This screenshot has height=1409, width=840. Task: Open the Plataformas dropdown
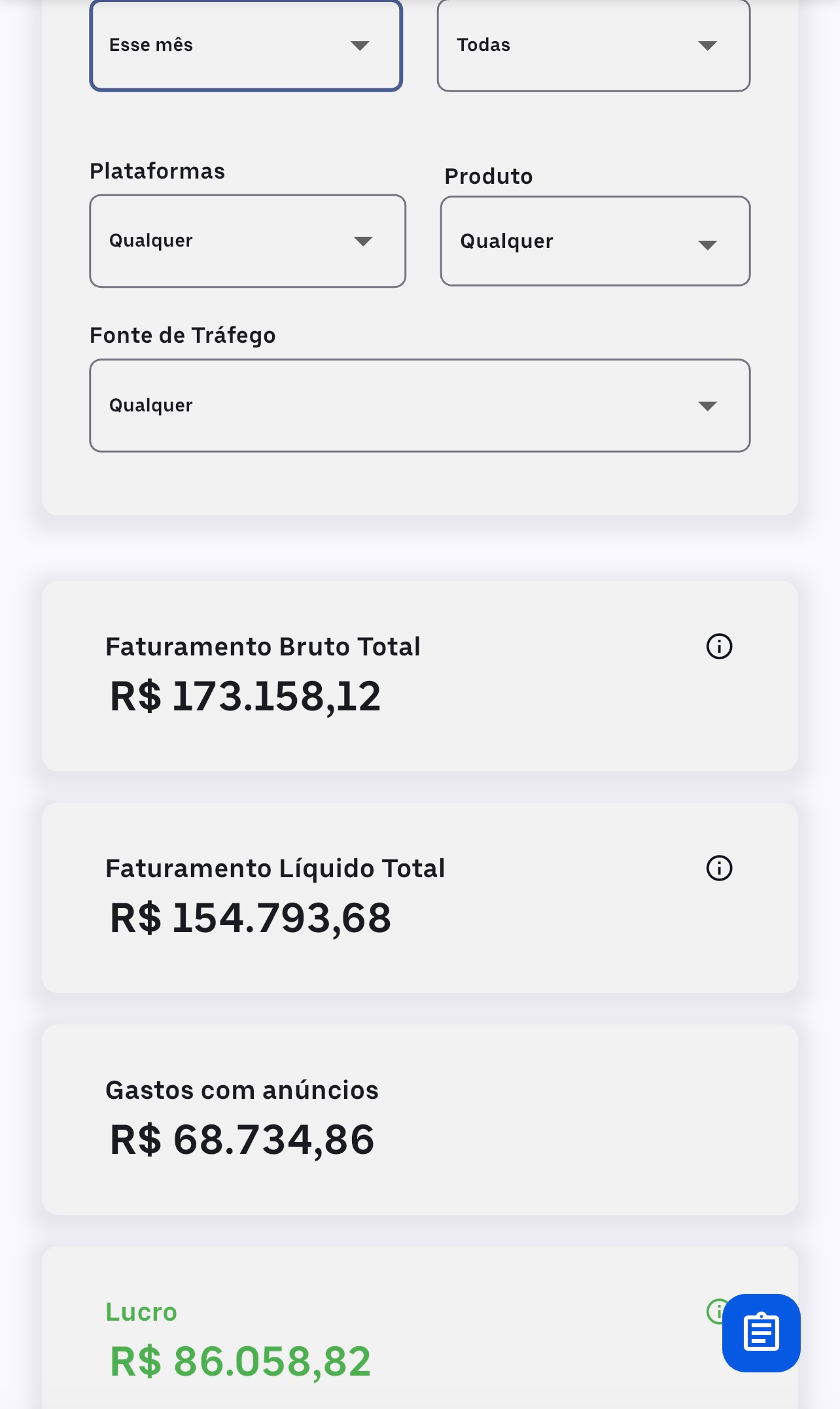(247, 241)
